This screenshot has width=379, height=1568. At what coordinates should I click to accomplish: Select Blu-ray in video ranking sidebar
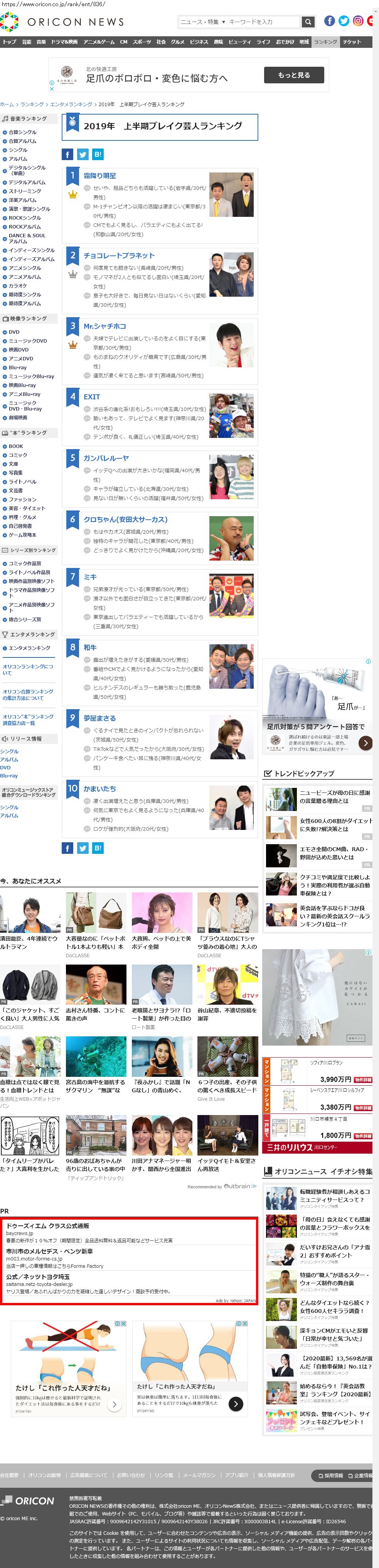point(18,368)
